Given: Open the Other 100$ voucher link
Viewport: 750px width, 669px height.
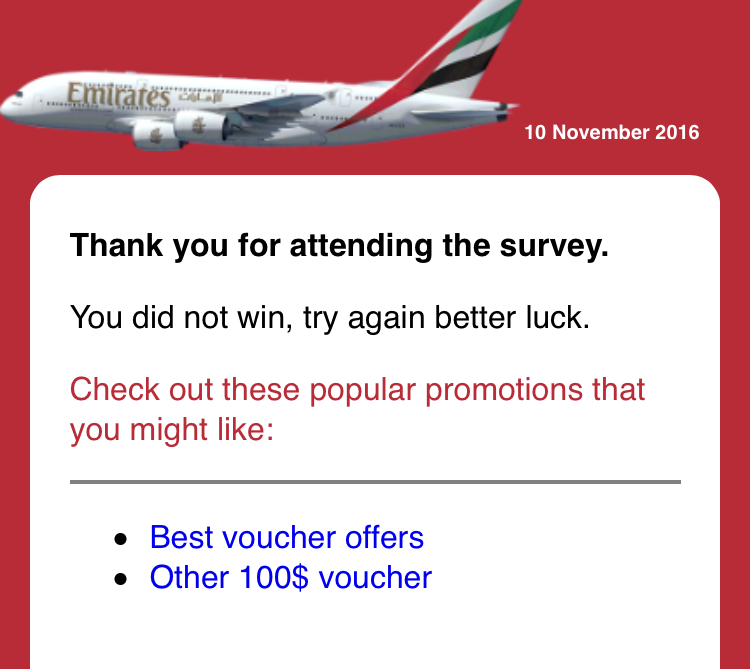Looking at the screenshot, I should tap(290, 578).
